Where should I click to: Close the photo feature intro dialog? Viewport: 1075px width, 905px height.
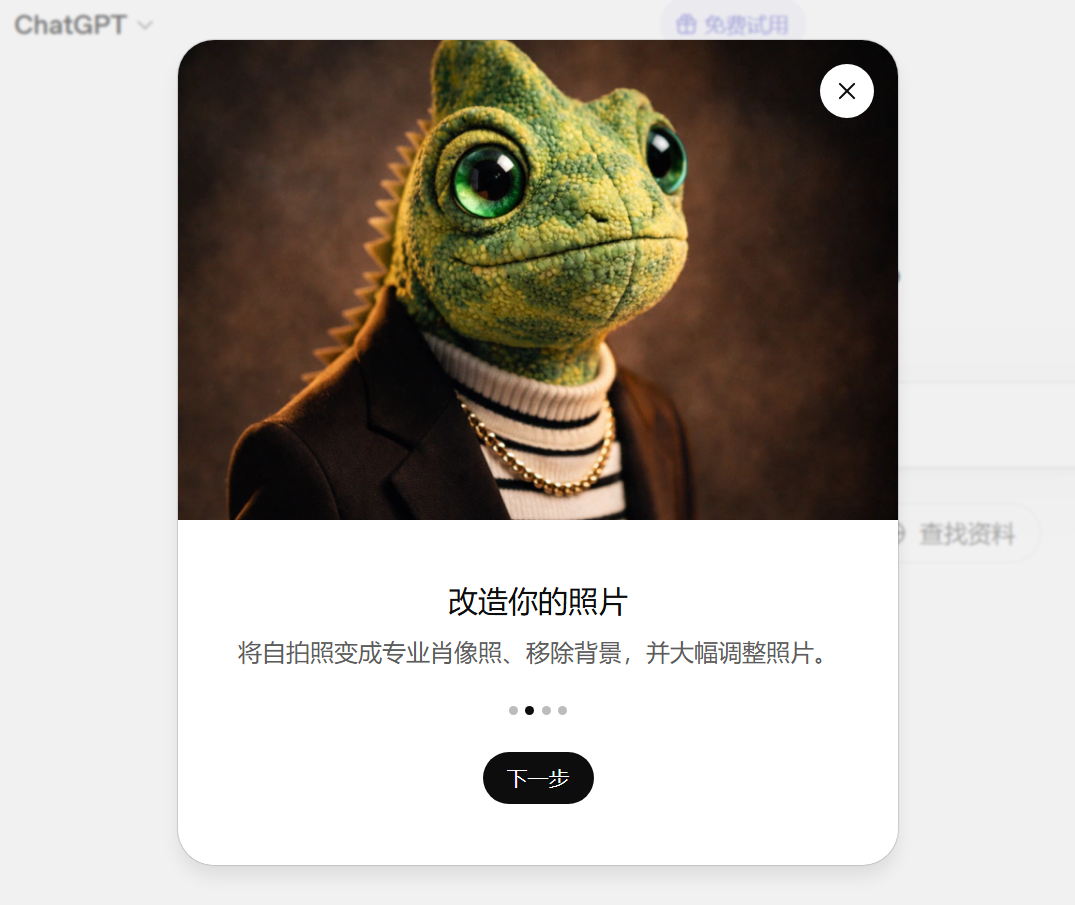pyautogui.click(x=846, y=91)
